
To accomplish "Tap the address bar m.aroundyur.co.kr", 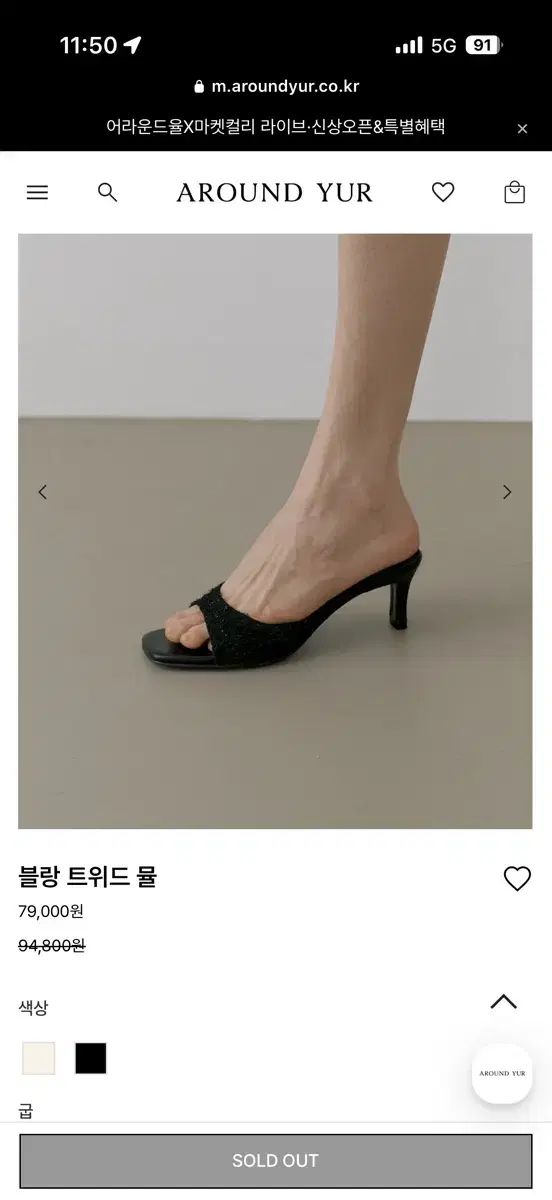I will pyautogui.click(x=276, y=86).
